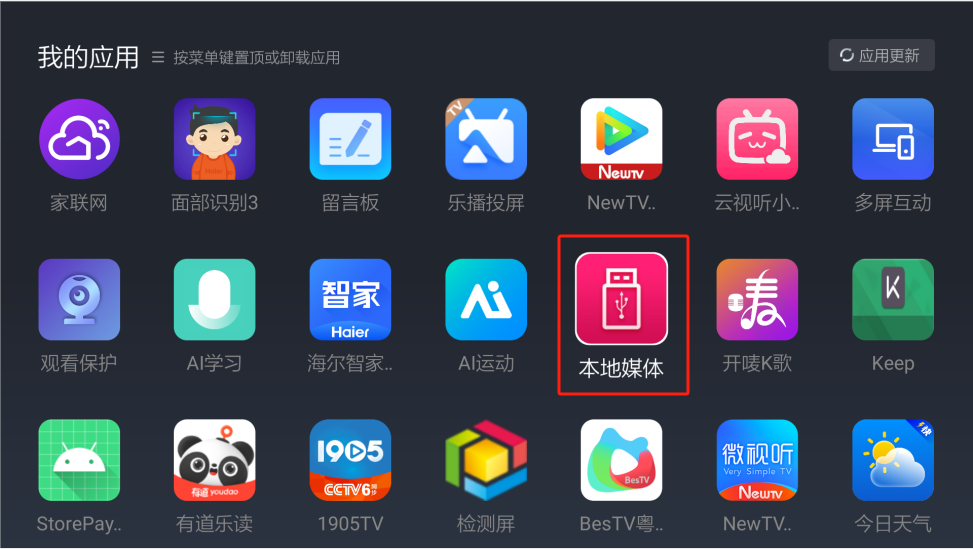Image resolution: width=973 pixels, height=549 pixels.
Task: Open 检测屏 app
Action: [486, 460]
